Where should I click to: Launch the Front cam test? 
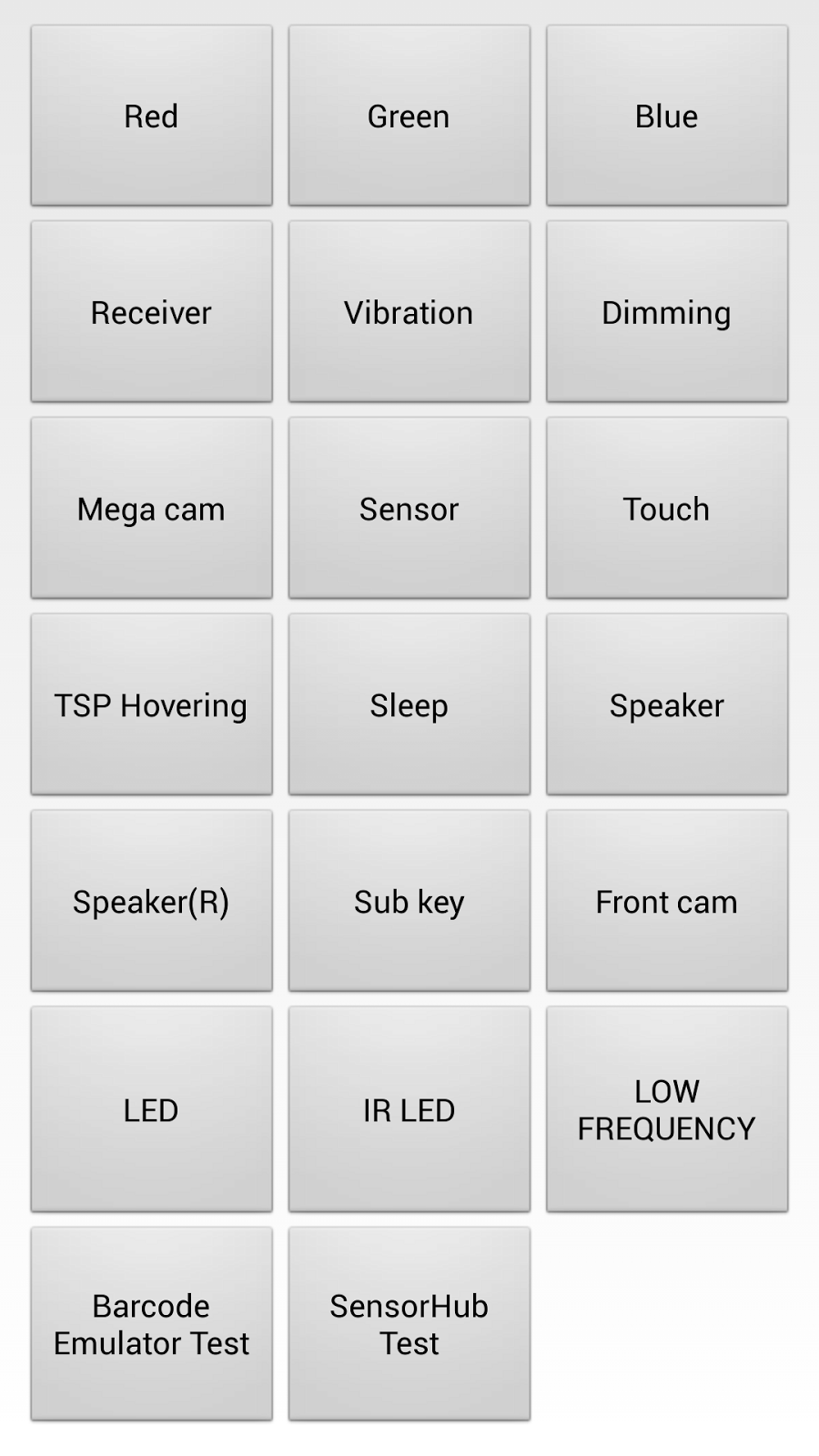click(x=666, y=901)
